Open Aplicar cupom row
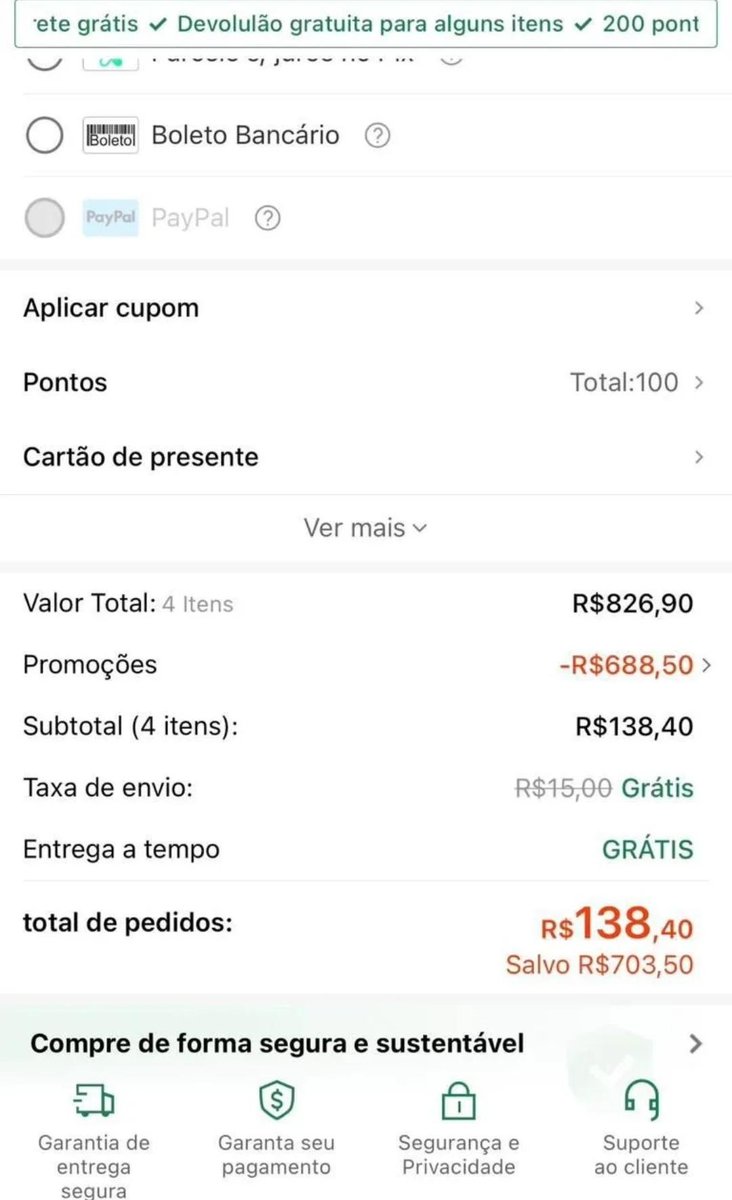 tap(366, 308)
